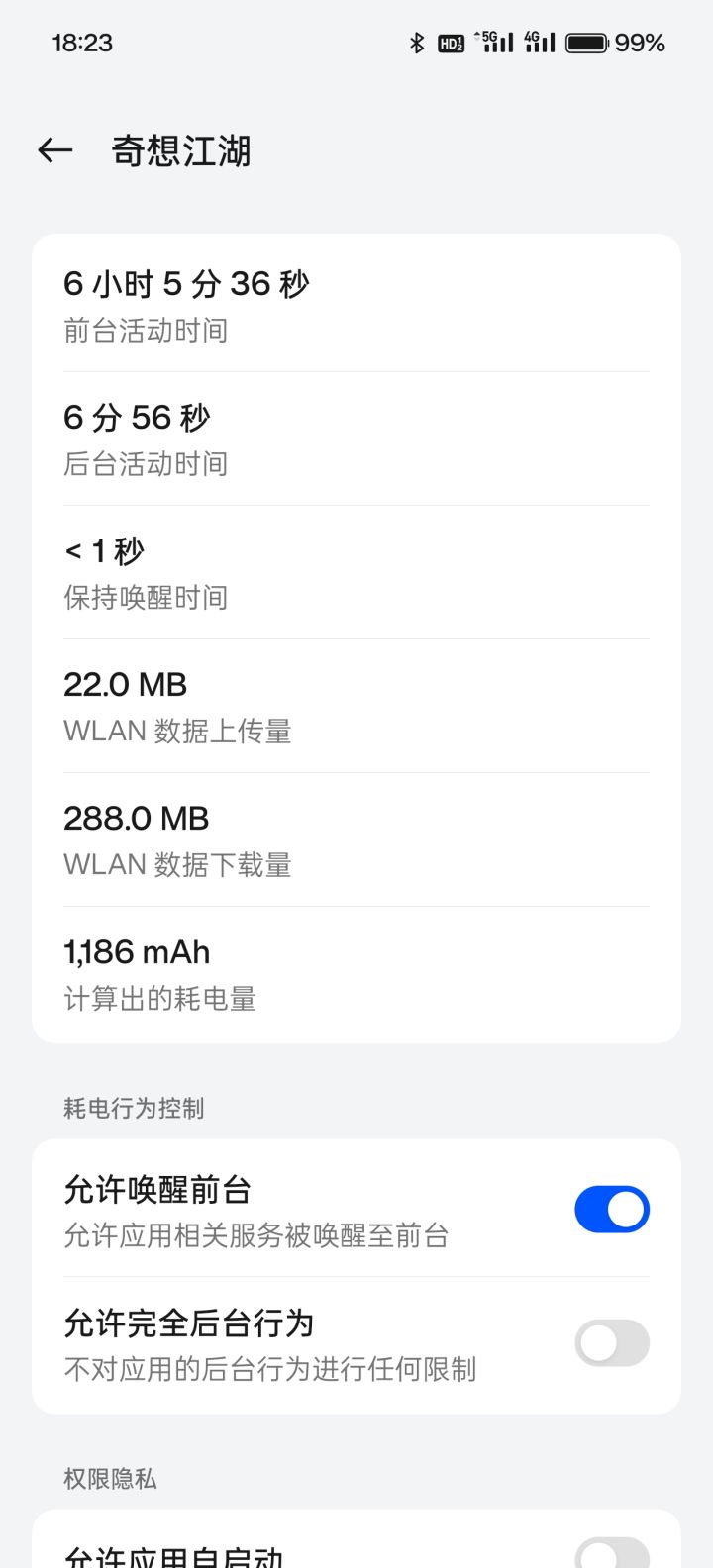
Task: Go back from 奇想江湖 battery details
Action: coord(55,150)
